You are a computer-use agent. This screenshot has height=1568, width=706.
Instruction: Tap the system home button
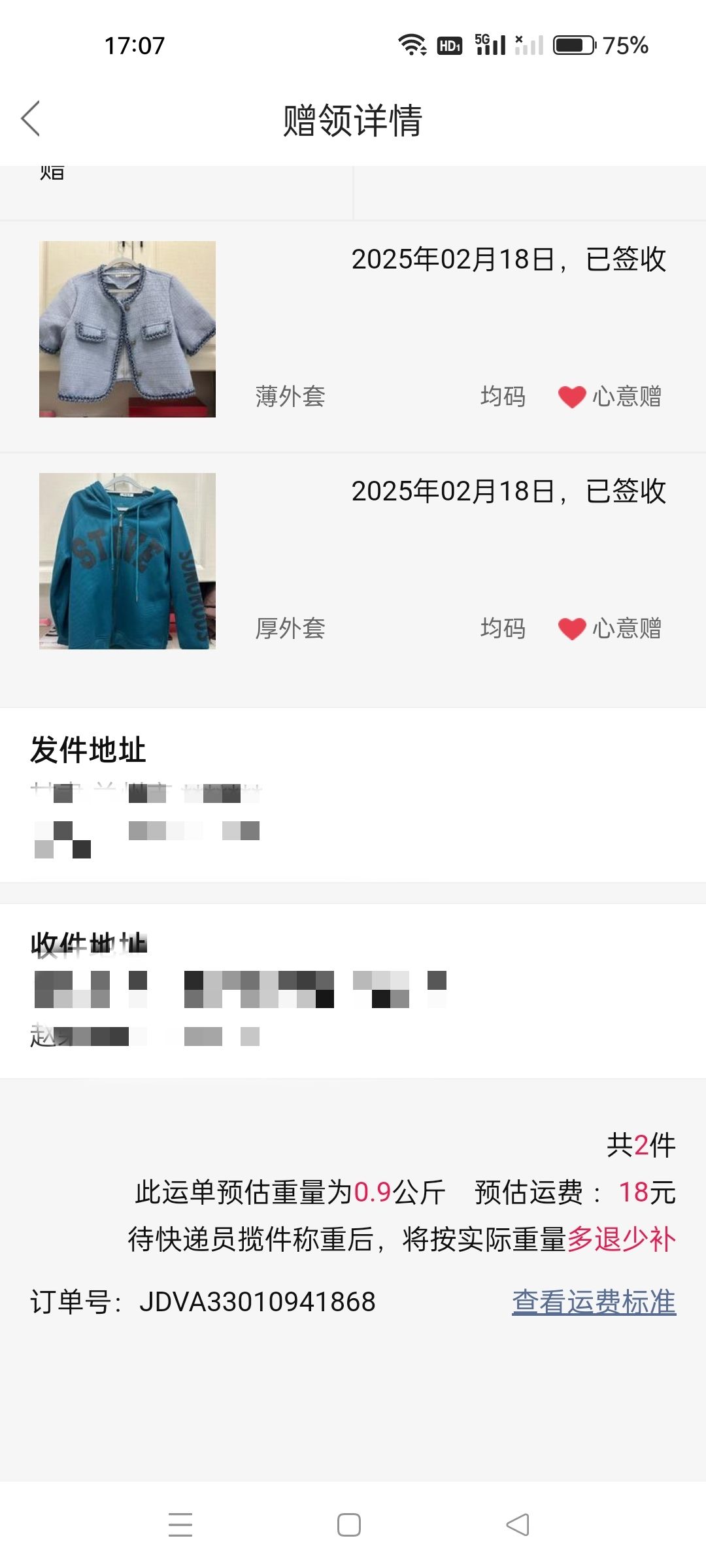coord(349,1525)
